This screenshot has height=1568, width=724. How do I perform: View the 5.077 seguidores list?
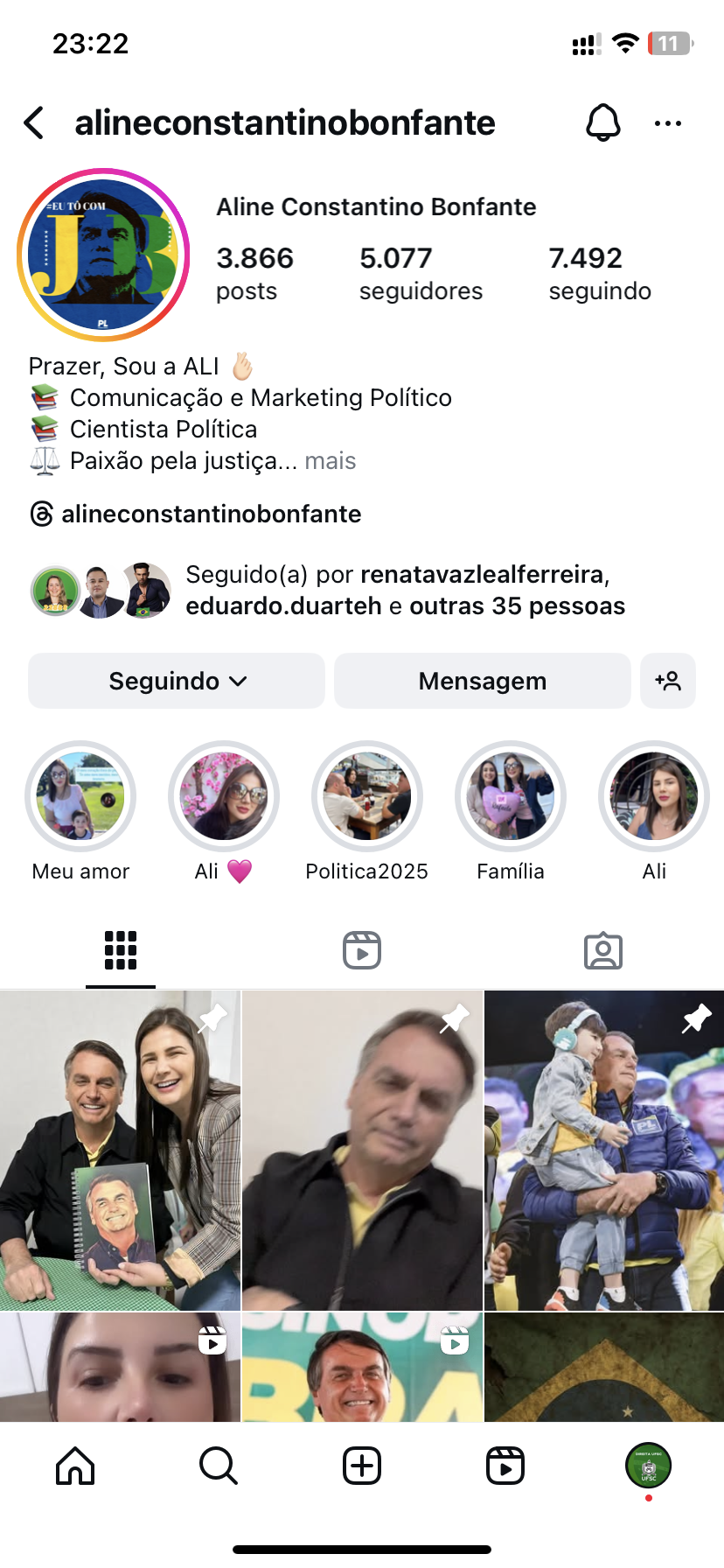coord(421,273)
